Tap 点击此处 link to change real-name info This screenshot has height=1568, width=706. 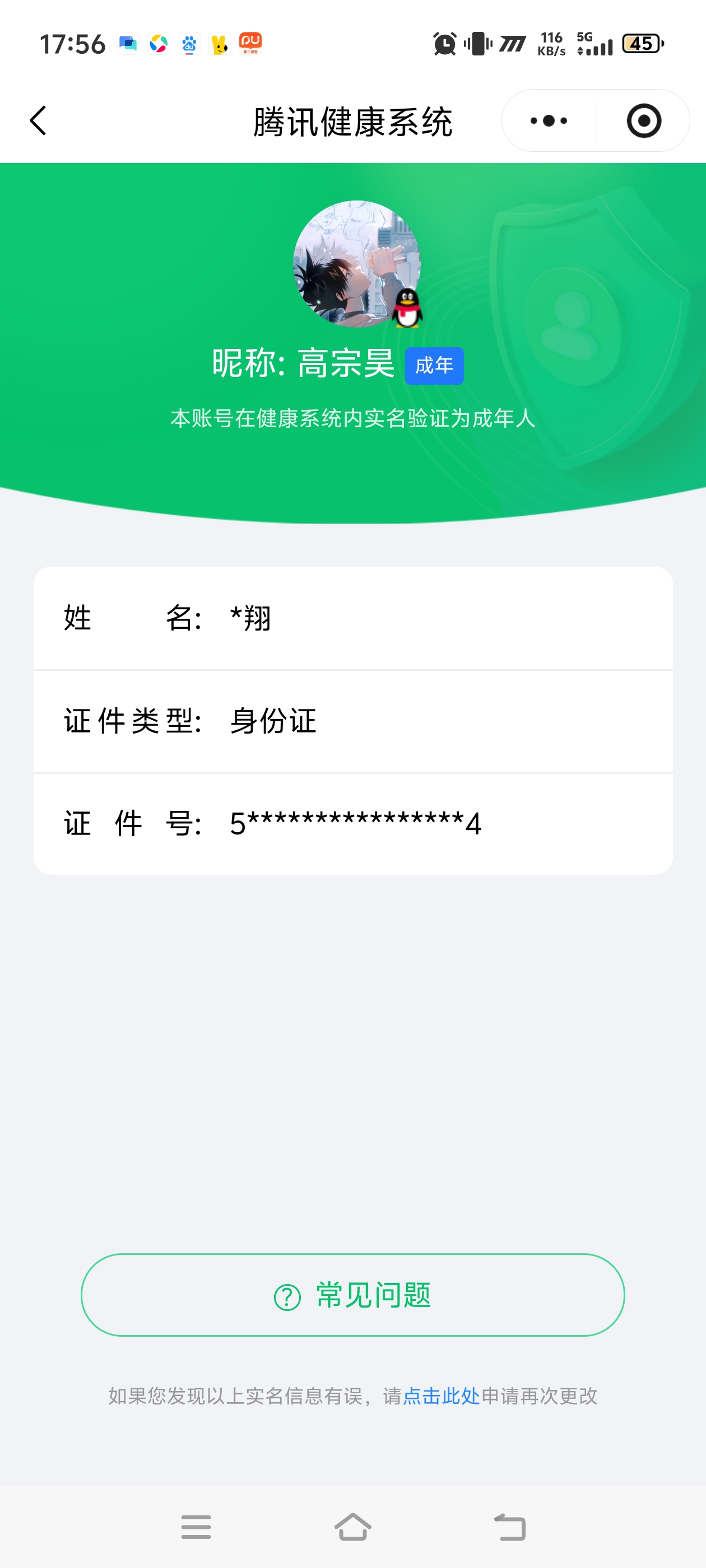pyautogui.click(x=441, y=1396)
